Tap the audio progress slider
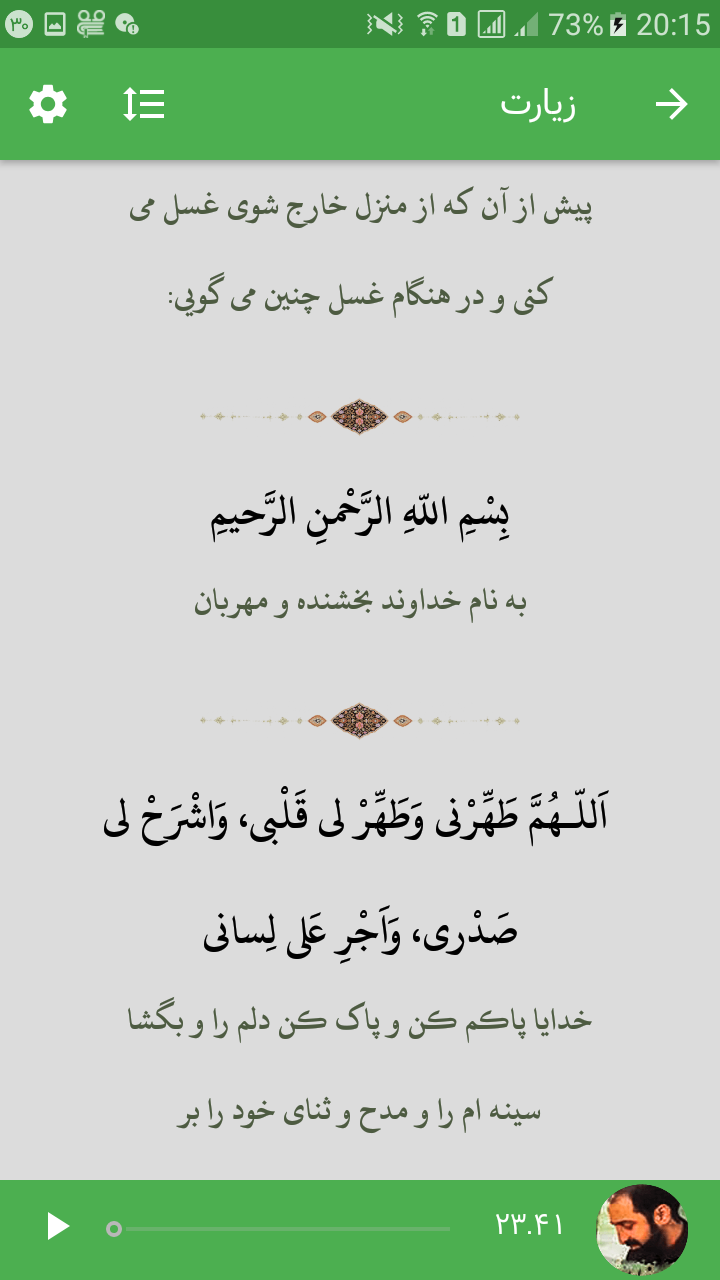Viewport: 720px width, 1280px height. [x=280, y=1228]
